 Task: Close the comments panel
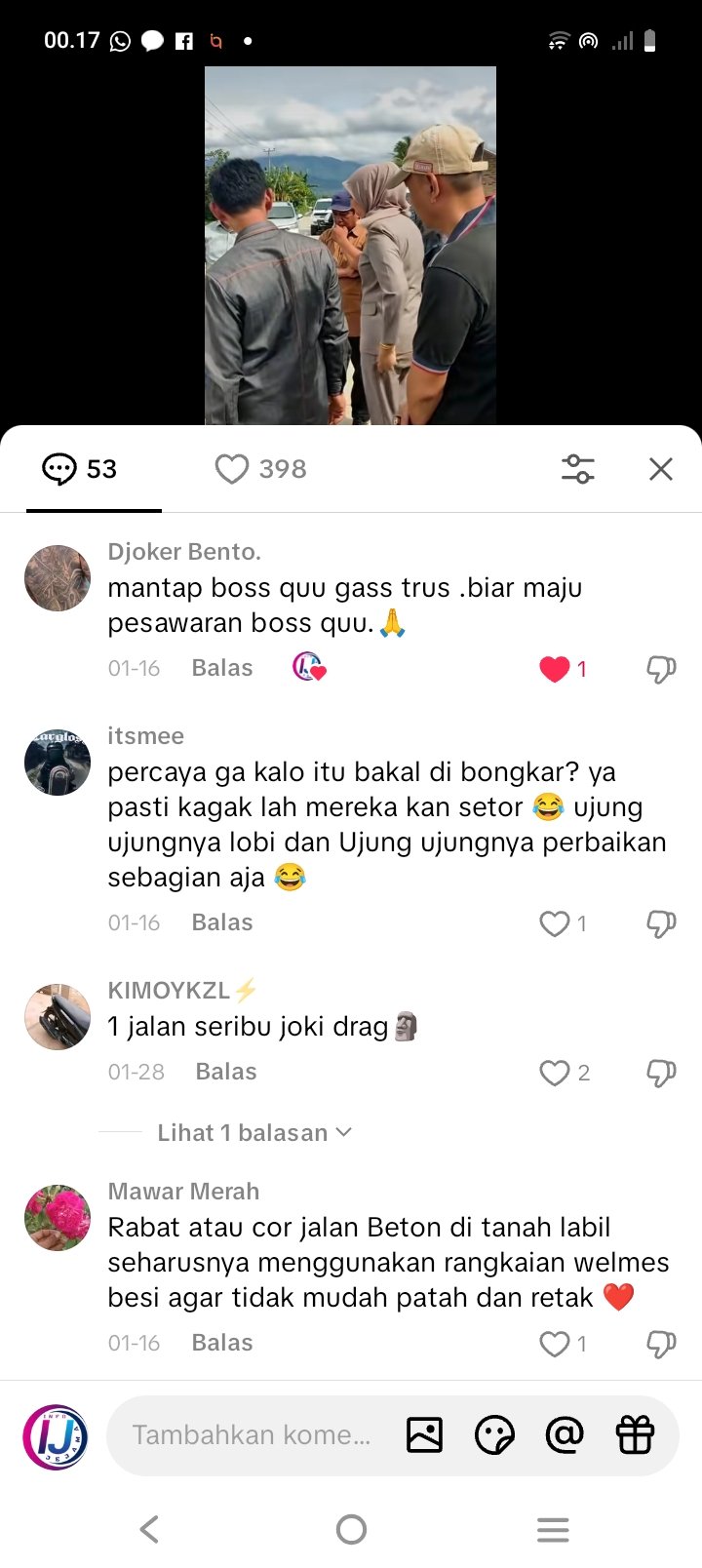pos(661,469)
